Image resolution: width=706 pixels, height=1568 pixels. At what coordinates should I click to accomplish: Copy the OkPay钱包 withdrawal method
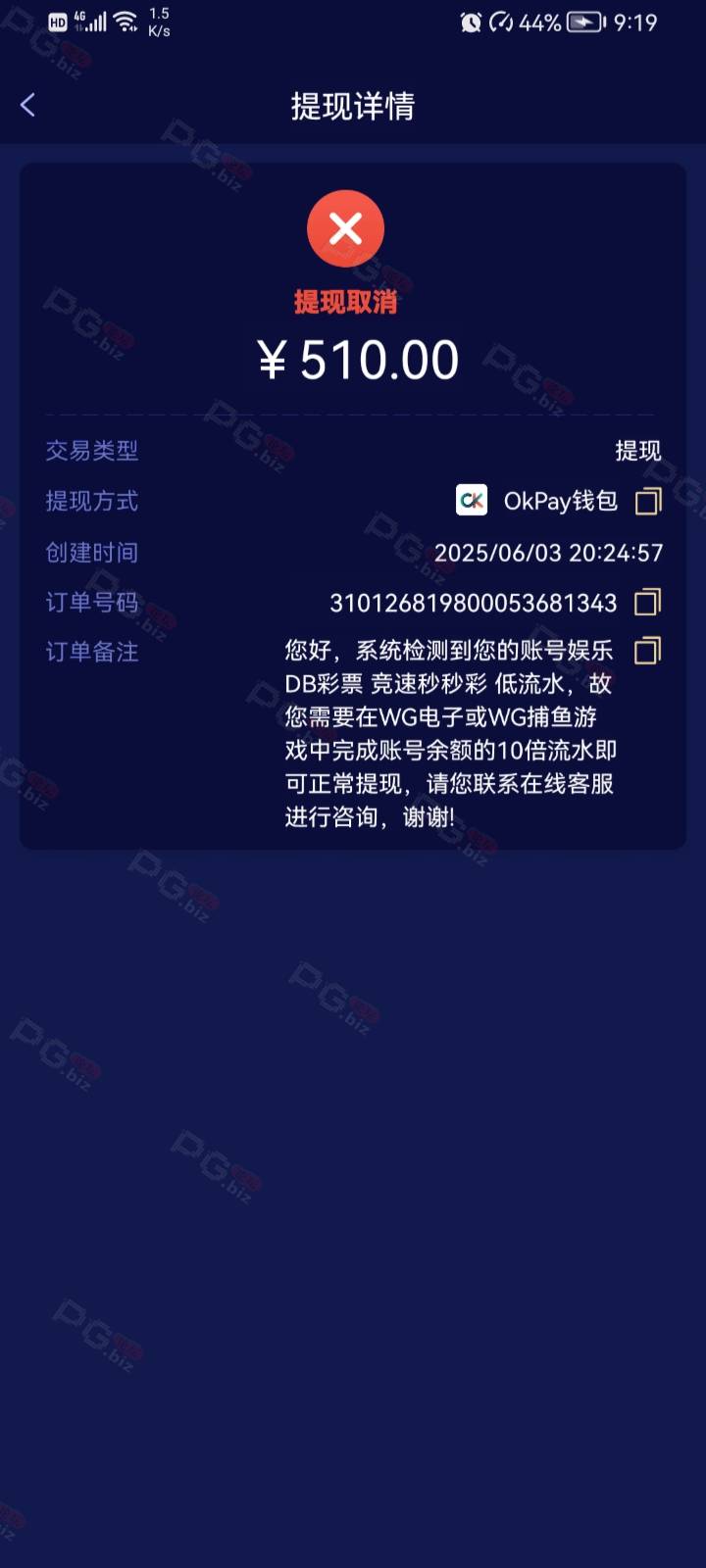[x=648, y=502]
